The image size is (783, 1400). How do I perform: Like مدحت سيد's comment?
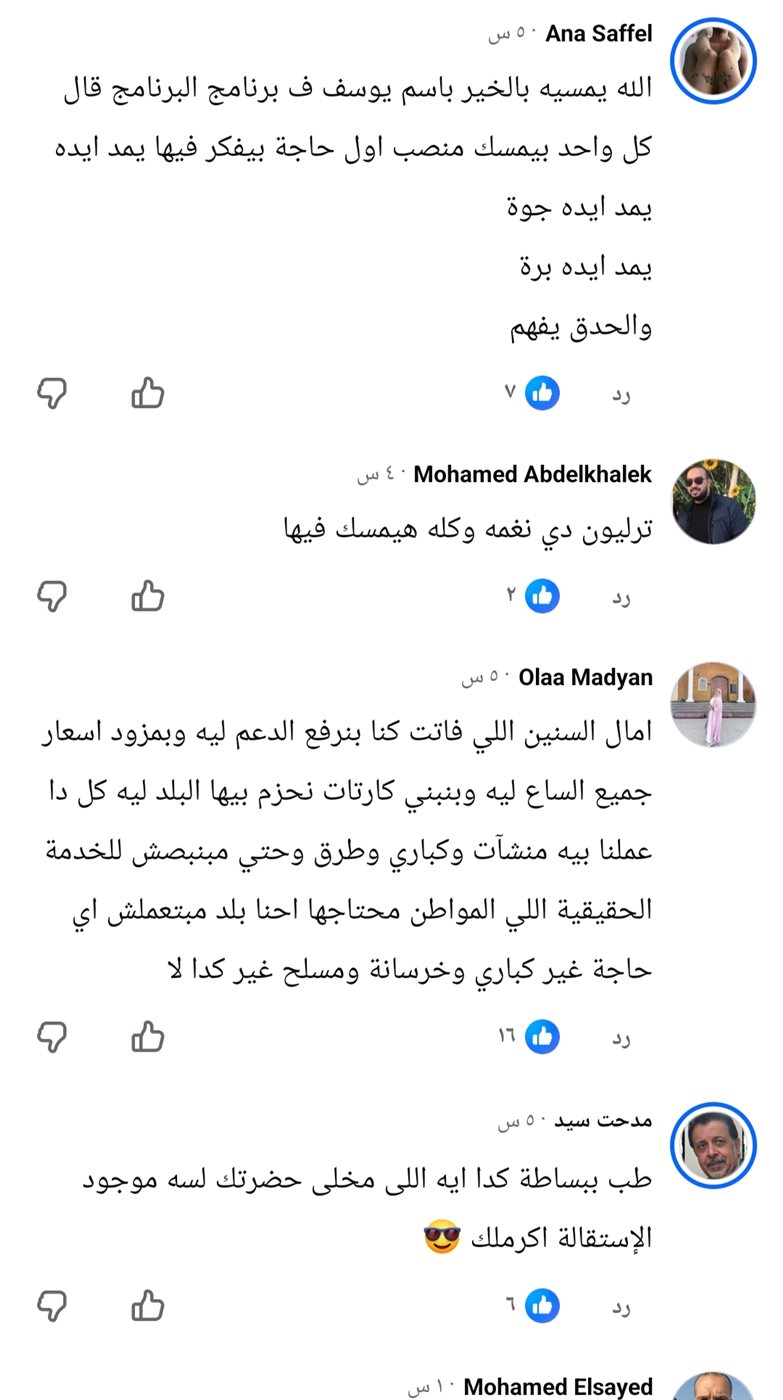[x=148, y=1305]
